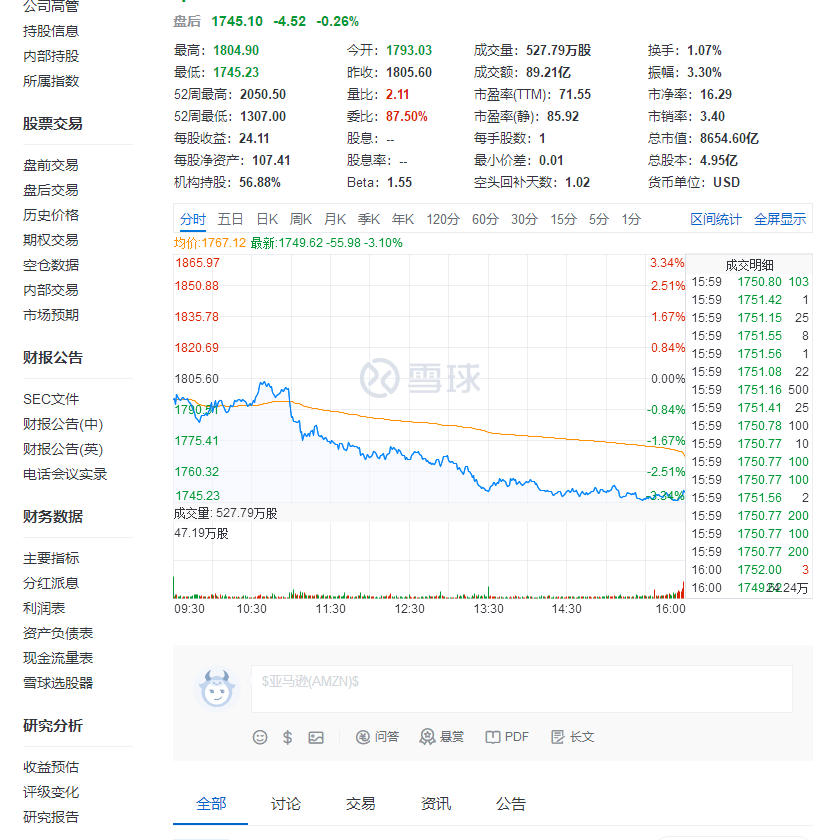
Task: Open 盘前交易 in sidebar
Action: click(51, 165)
